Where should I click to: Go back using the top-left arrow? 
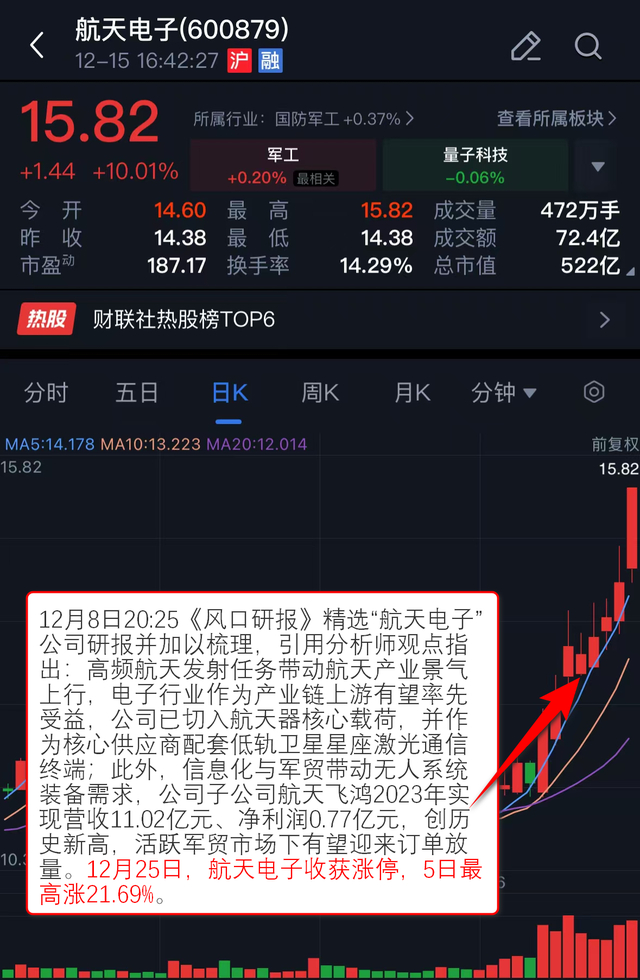(38, 45)
